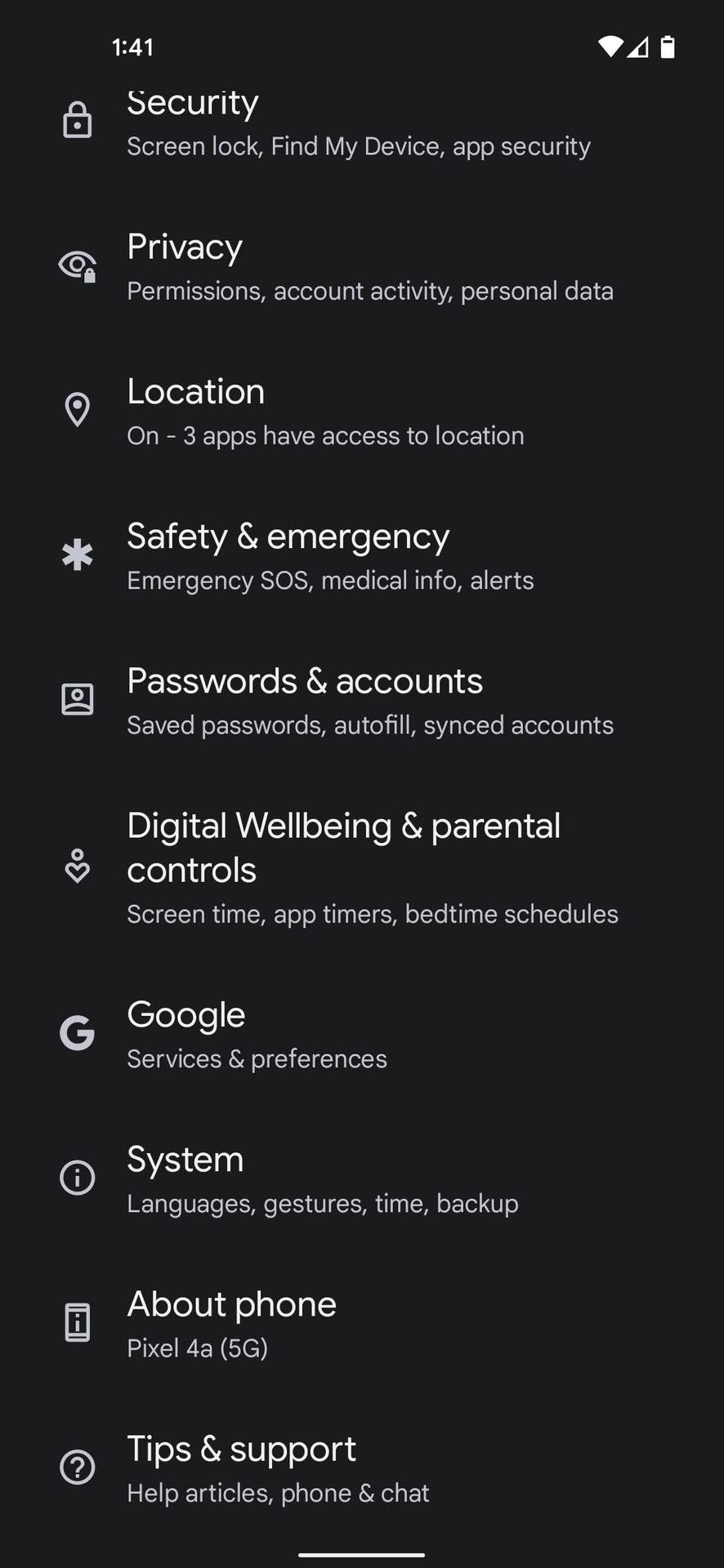724x1568 pixels.
Task: Go to Location settings
Action: tap(325, 412)
